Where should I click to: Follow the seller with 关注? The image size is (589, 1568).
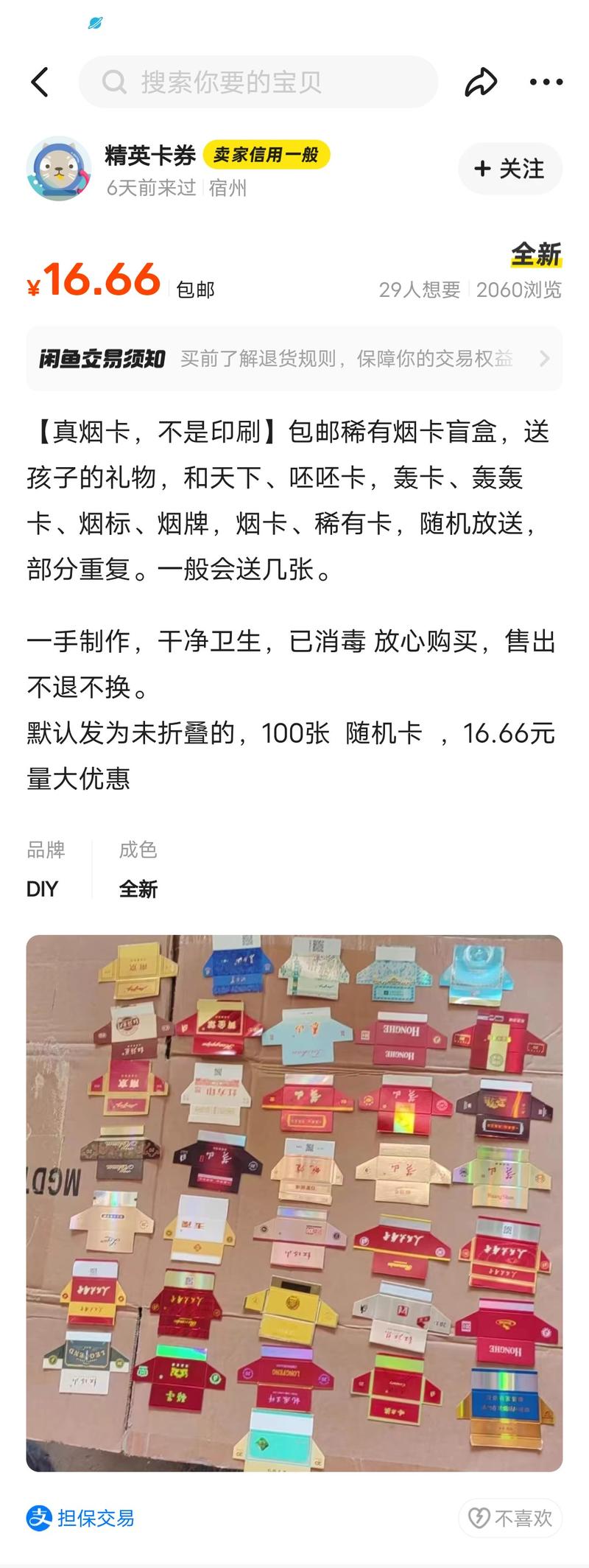[510, 169]
